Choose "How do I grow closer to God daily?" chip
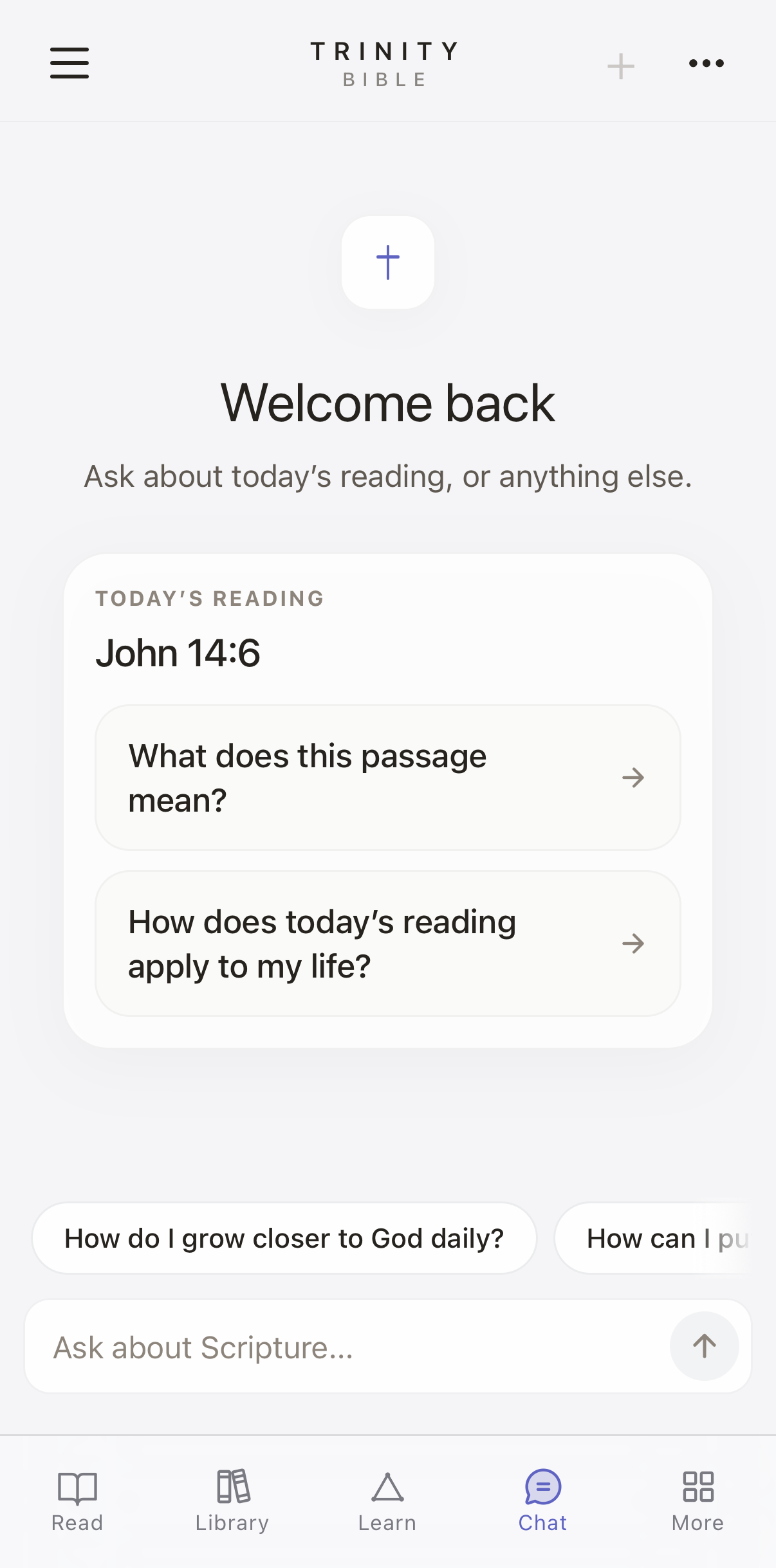776x1568 pixels. click(x=284, y=1238)
